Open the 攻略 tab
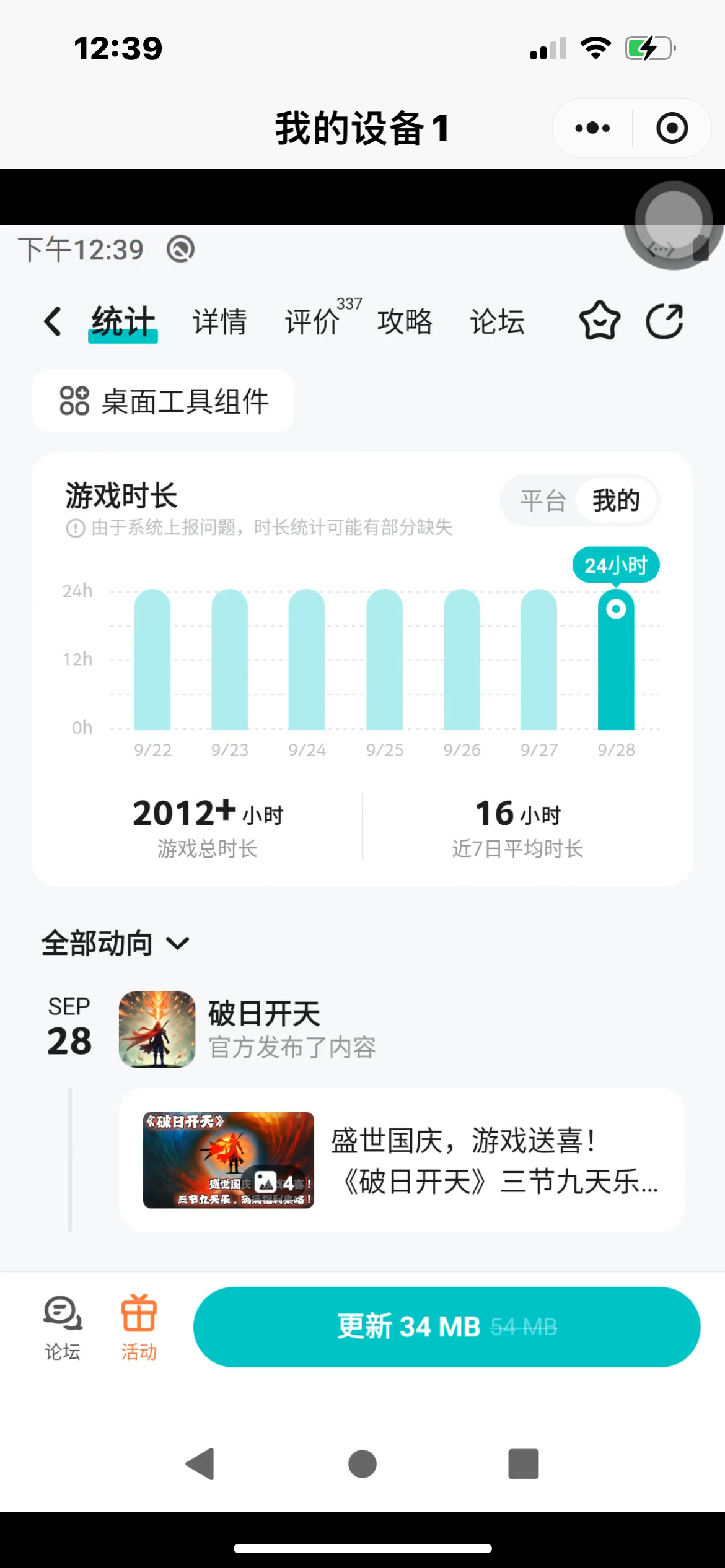The image size is (725, 1568). (x=405, y=322)
